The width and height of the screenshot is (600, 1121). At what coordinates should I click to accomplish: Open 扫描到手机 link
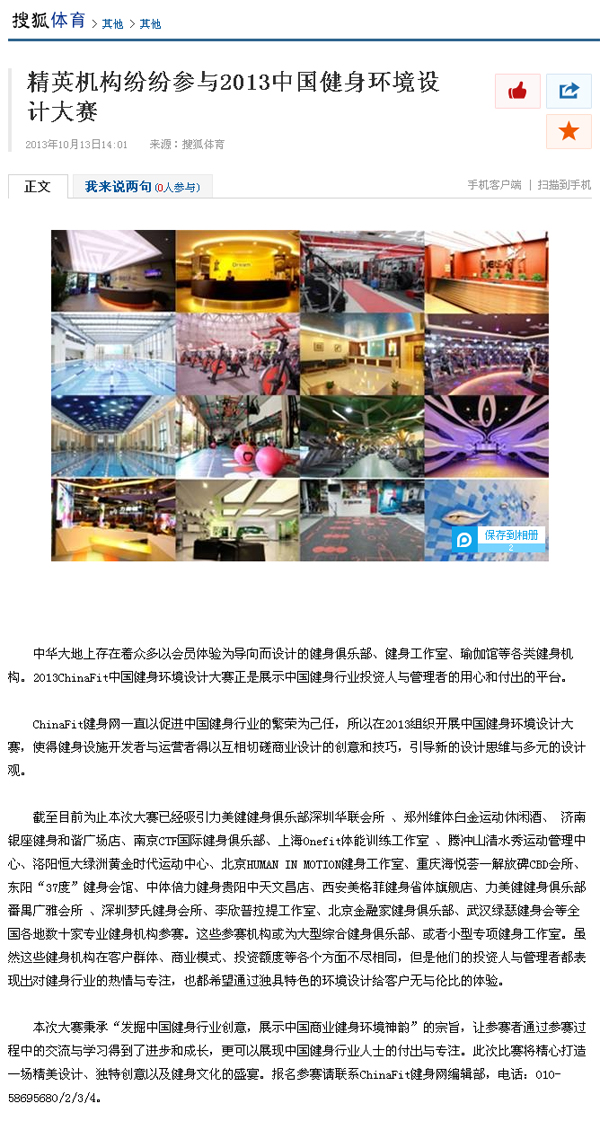click(564, 185)
